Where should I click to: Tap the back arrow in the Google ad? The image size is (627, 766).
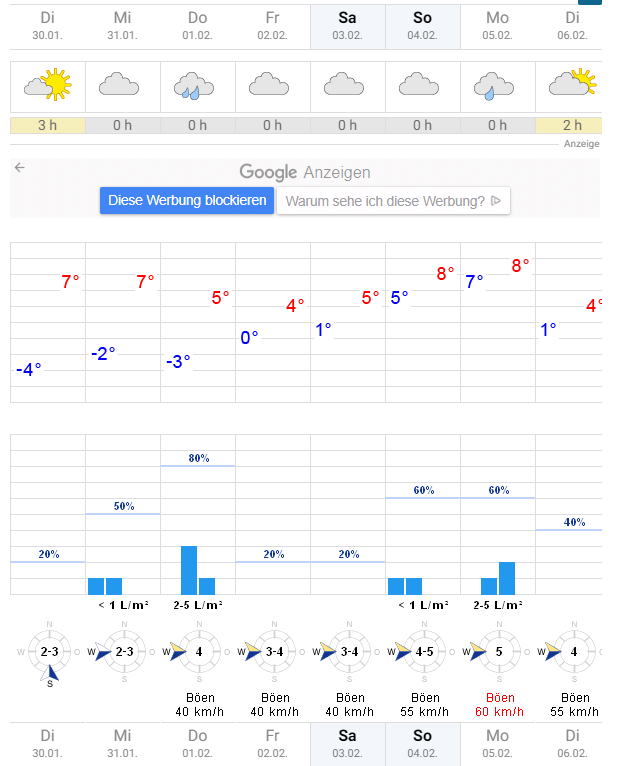coord(19,168)
